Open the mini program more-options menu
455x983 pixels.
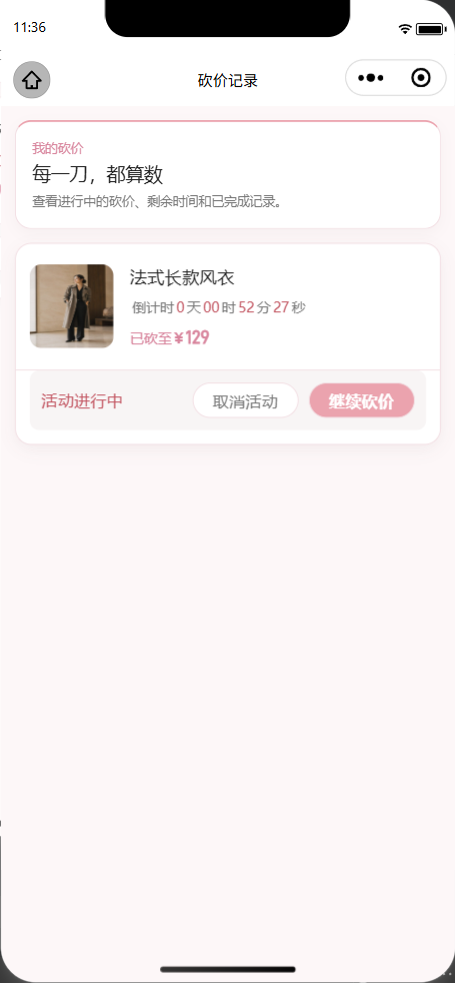point(370,78)
